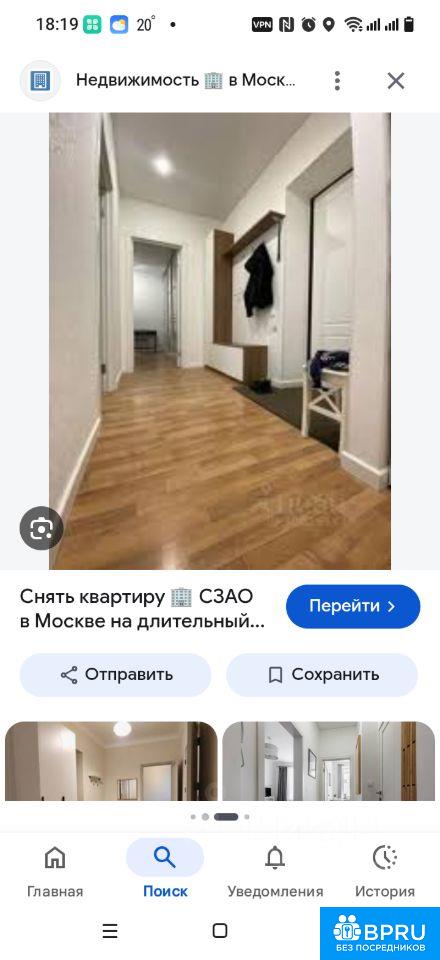Share via Отправить button

(116, 675)
